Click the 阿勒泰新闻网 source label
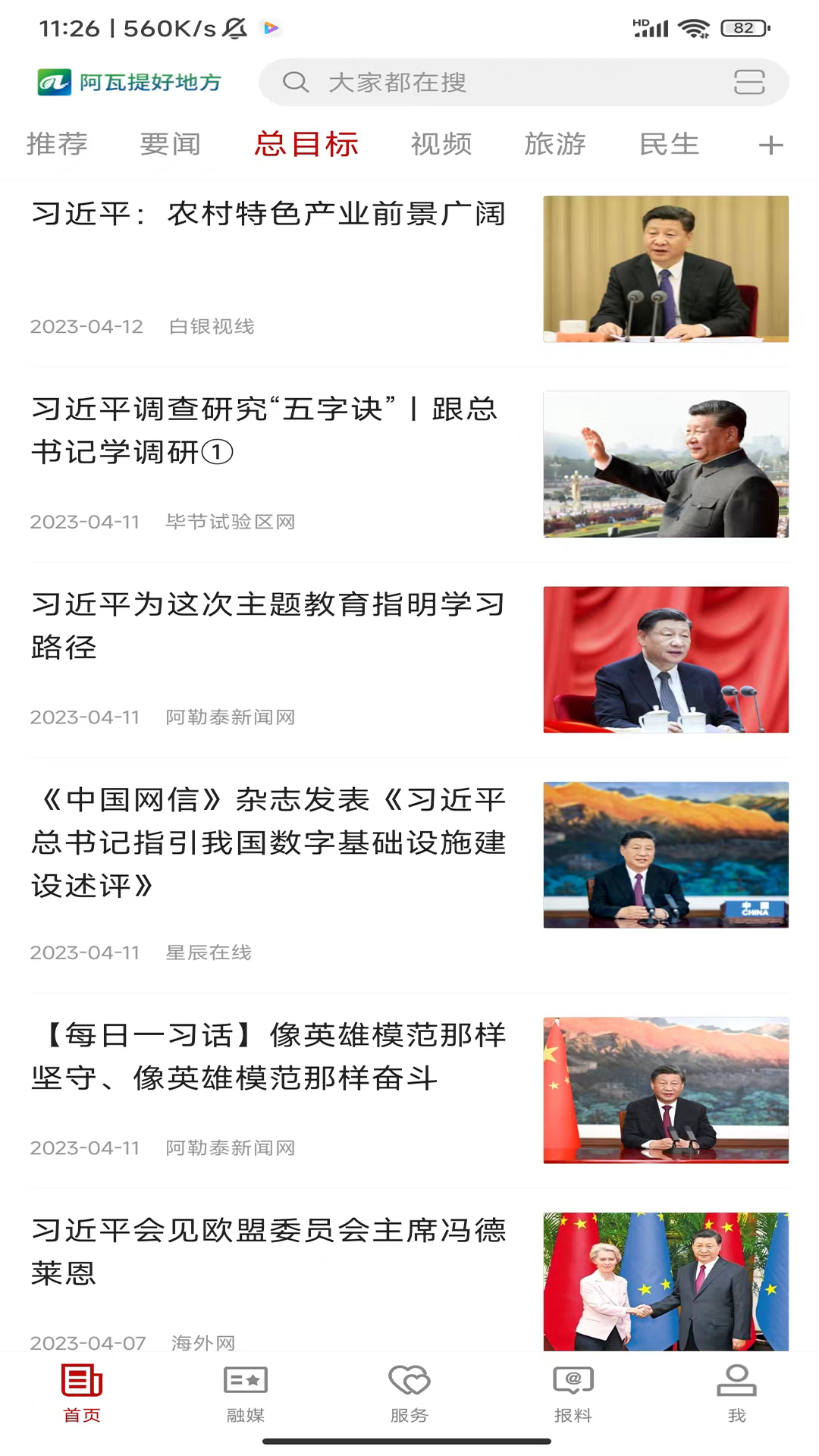Viewport: 819px width, 1456px height. pyautogui.click(x=230, y=717)
